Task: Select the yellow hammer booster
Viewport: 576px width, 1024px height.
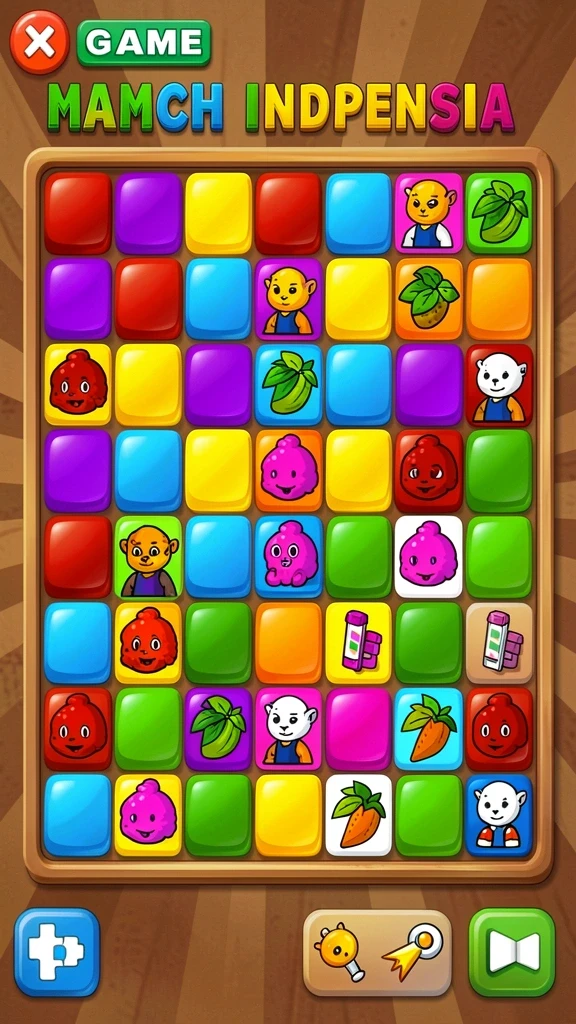Action: click(338, 953)
